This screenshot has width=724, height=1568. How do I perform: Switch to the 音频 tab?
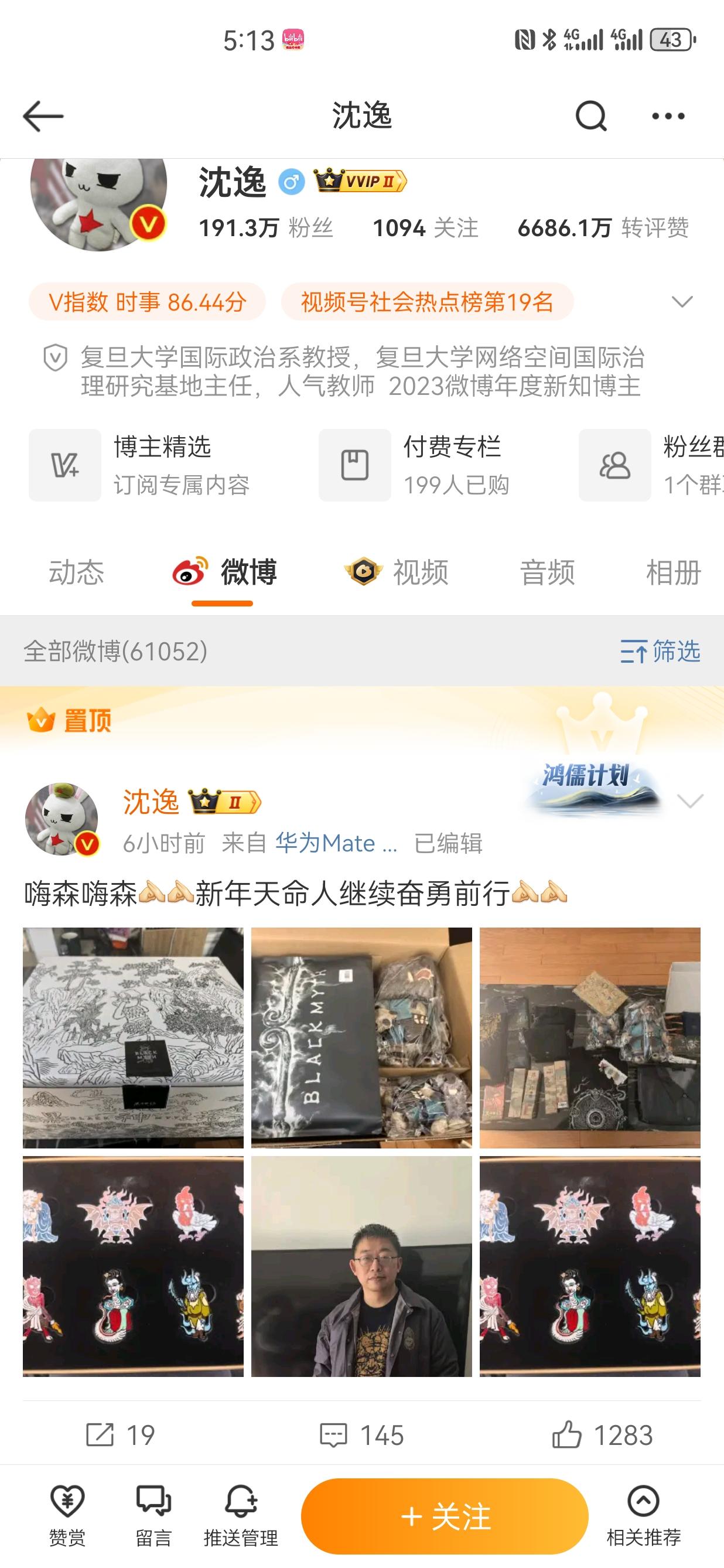547,573
